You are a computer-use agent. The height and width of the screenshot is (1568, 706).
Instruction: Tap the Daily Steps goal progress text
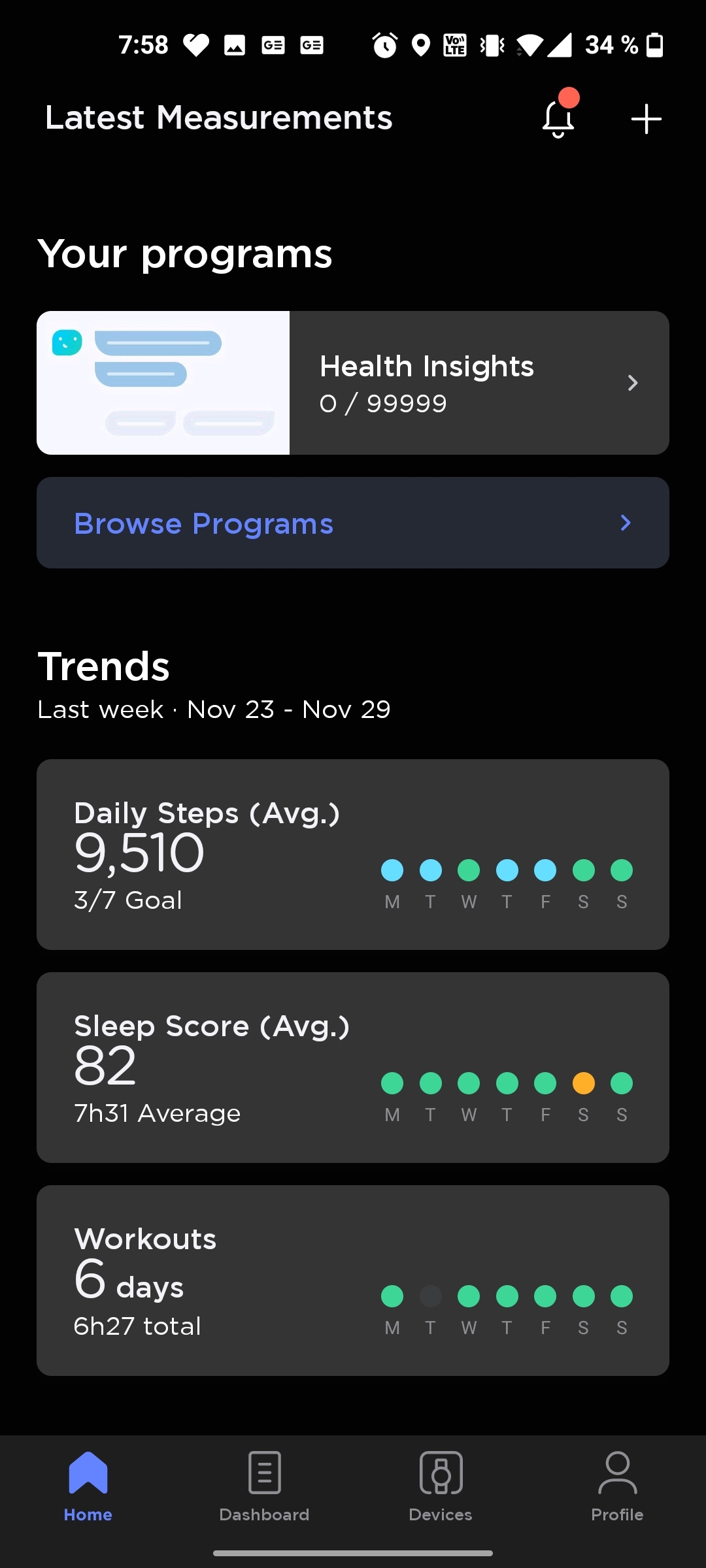point(127,900)
